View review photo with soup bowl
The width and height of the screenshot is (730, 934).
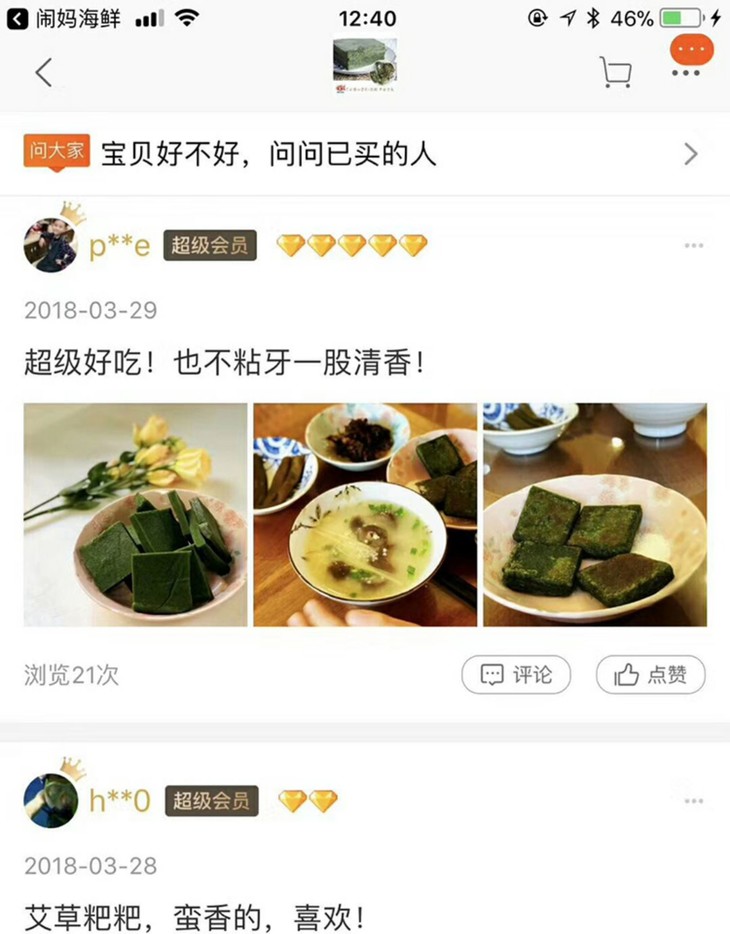click(365, 515)
